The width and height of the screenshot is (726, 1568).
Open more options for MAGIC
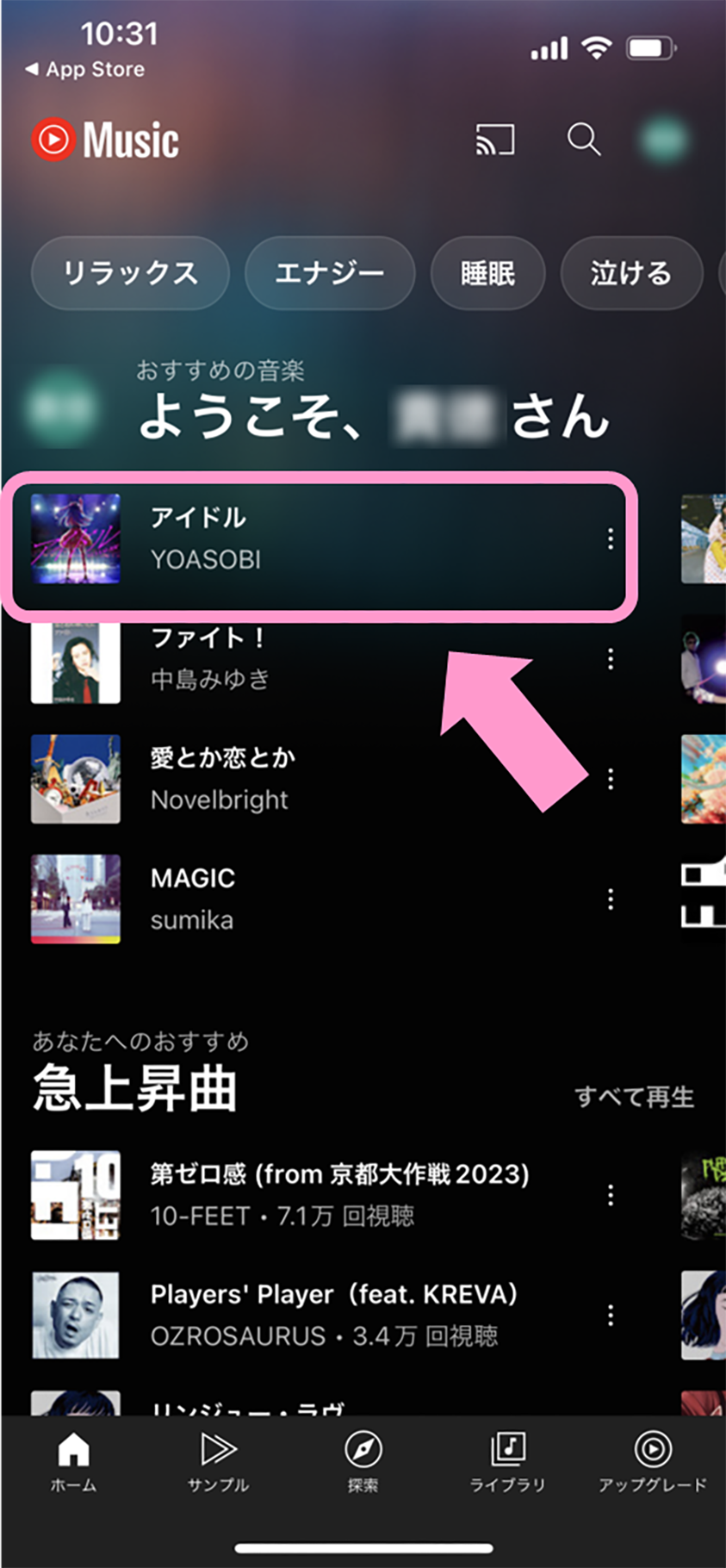610,899
